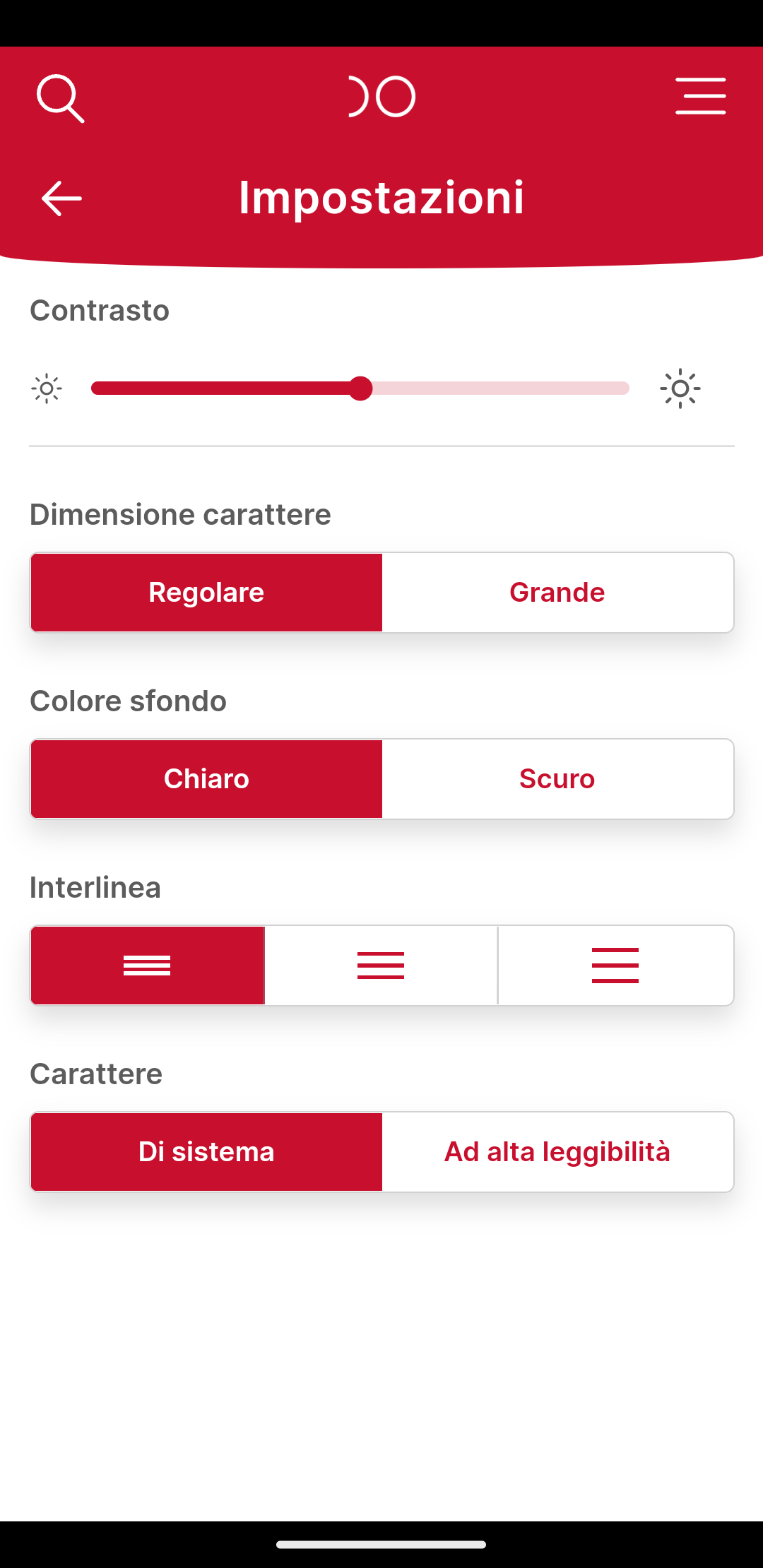
Task: Go back from Impostazioni
Action: 61,198
